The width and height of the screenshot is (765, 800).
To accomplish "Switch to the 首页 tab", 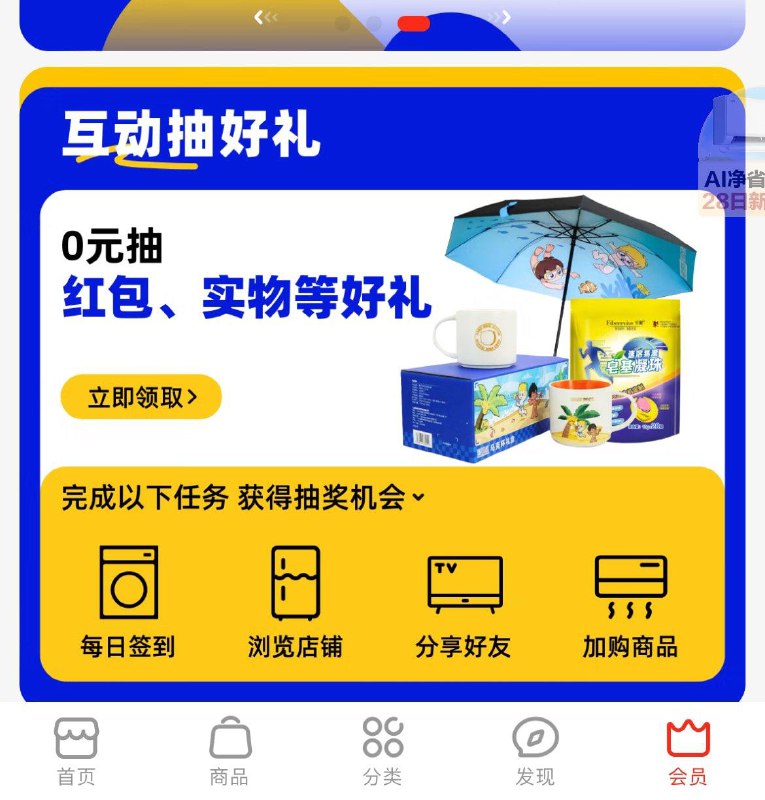I will (76, 751).
